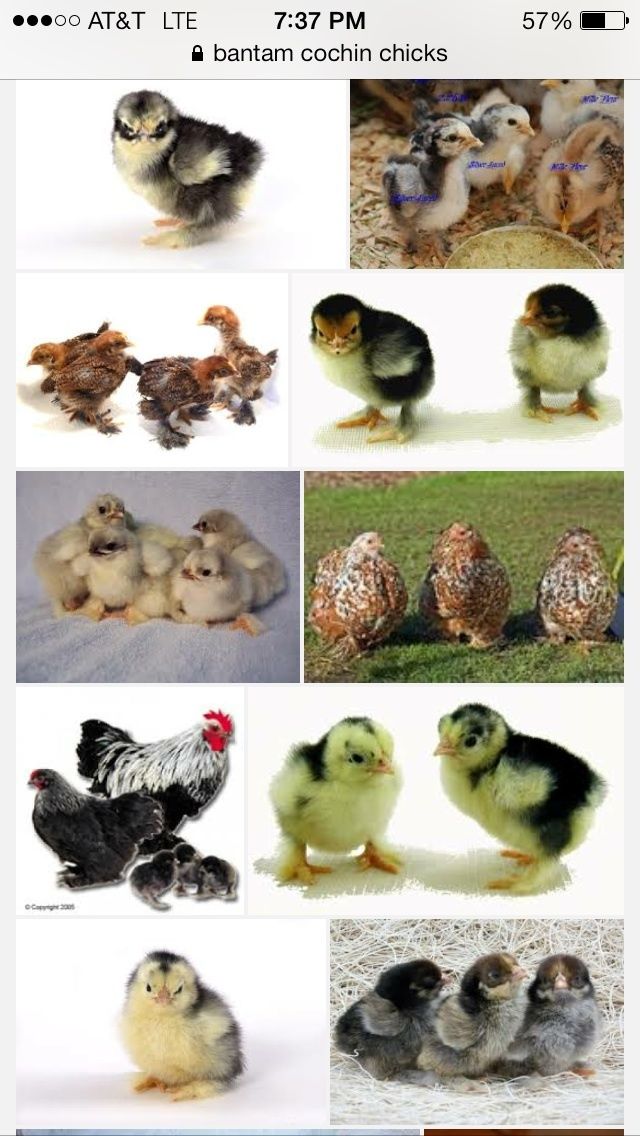The width and height of the screenshot is (640, 1136).
Task: Open the three speckled chickens on grass image
Action: [463, 576]
